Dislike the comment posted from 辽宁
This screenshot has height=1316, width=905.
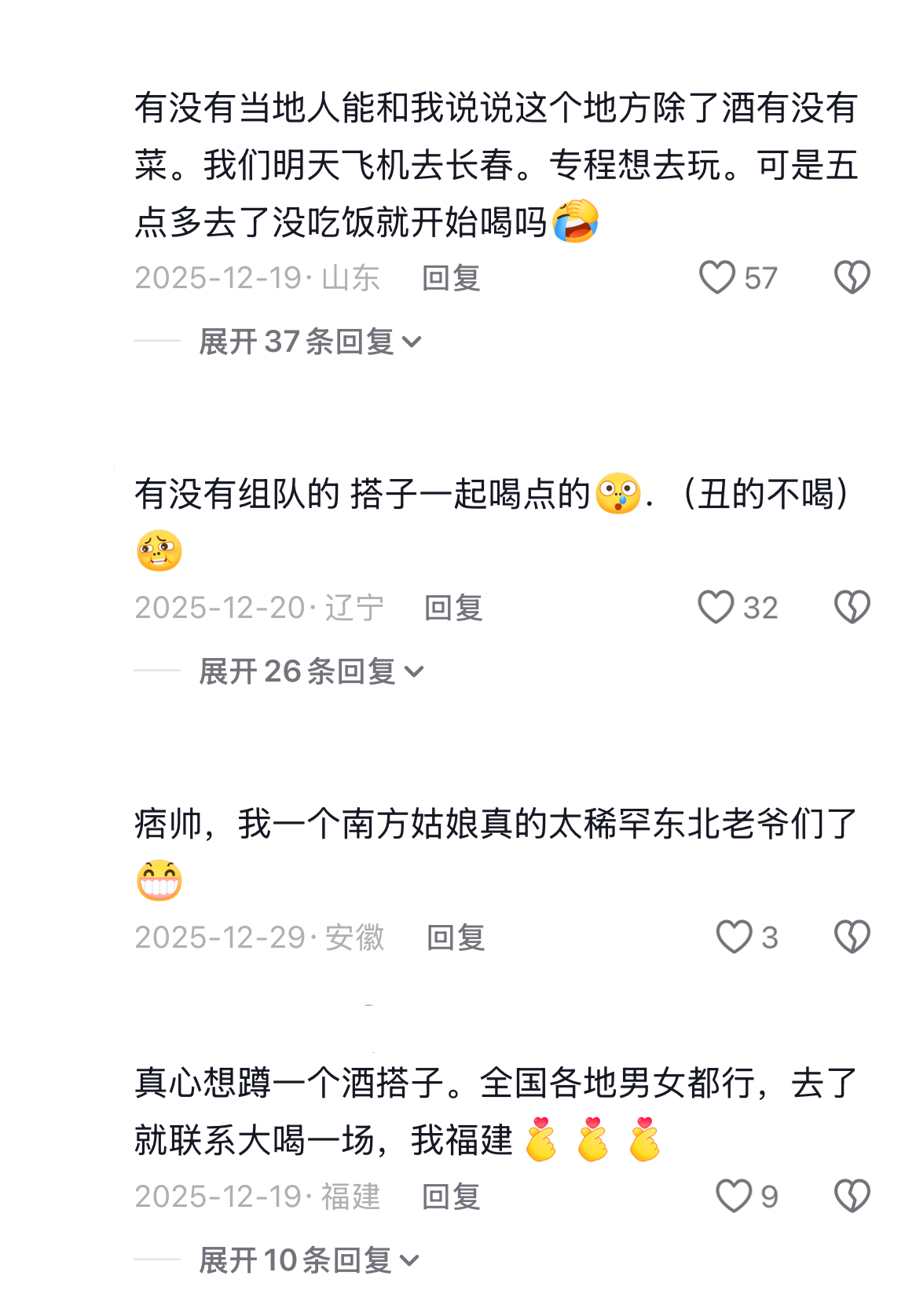(x=852, y=607)
